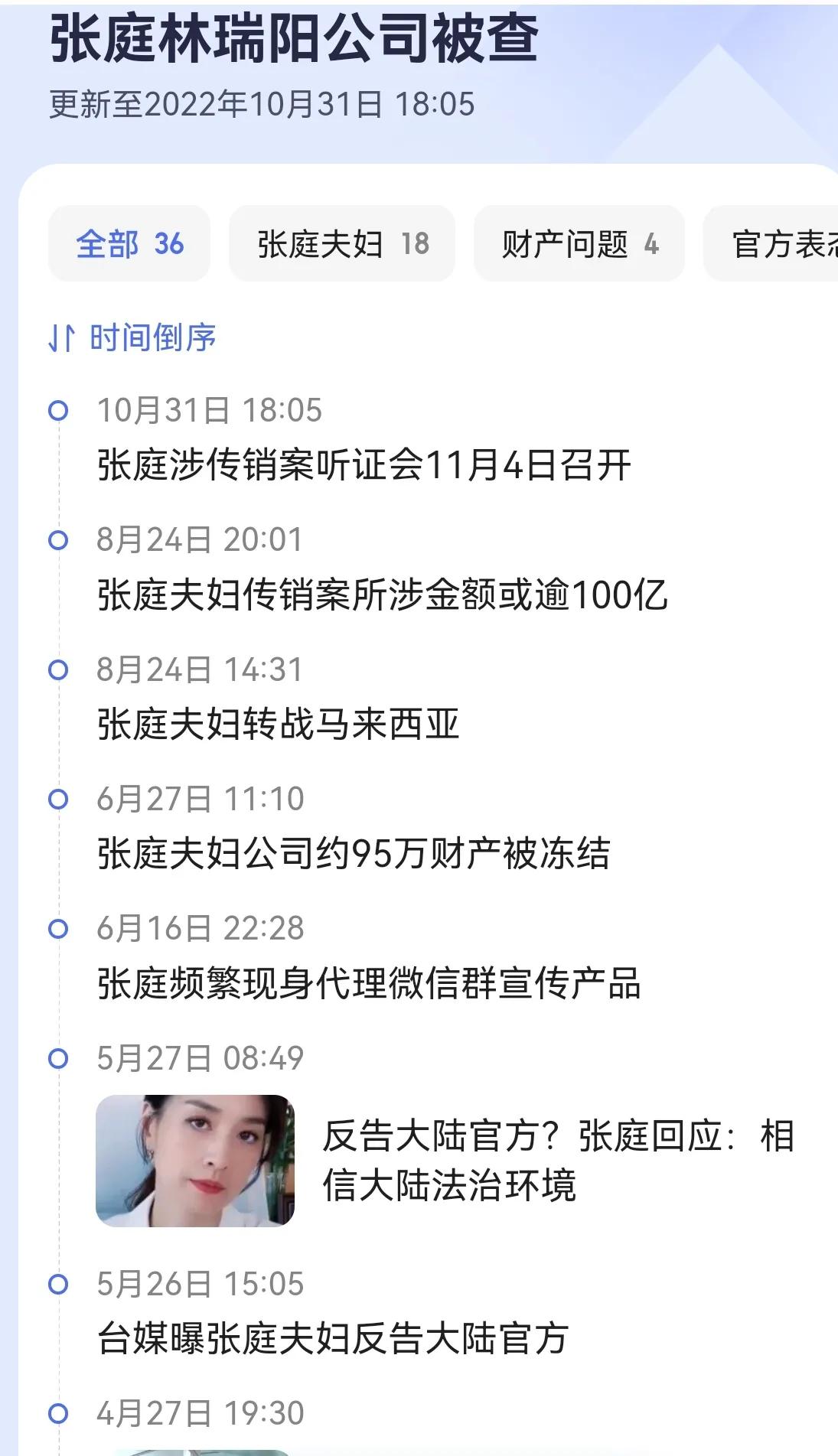Click the sort arrows icon beside 时间倒序
Screen dimensions: 838x1456
pyautogui.click(x=63, y=337)
